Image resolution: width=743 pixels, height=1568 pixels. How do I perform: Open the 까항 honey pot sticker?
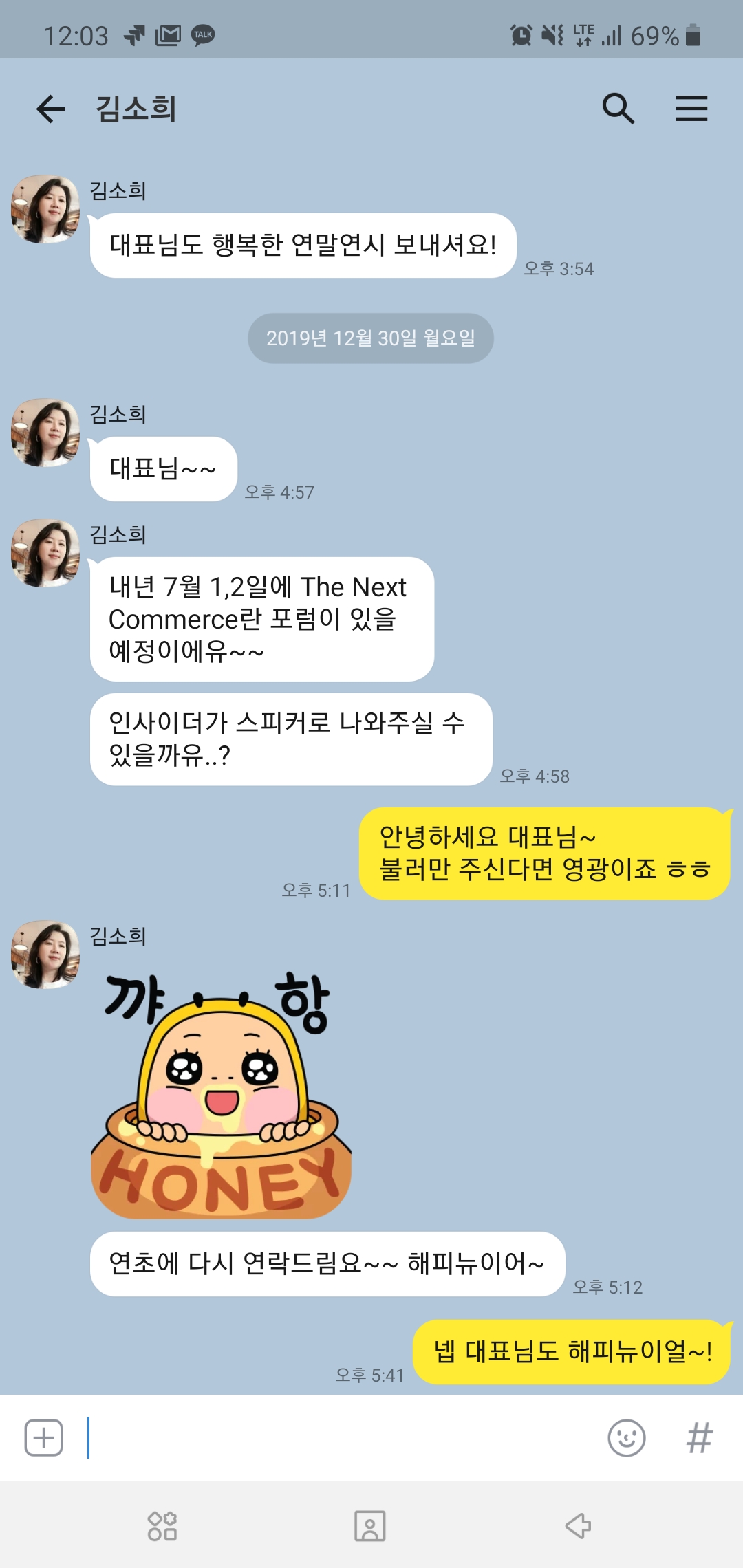pyautogui.click(x=222, y=1095)
